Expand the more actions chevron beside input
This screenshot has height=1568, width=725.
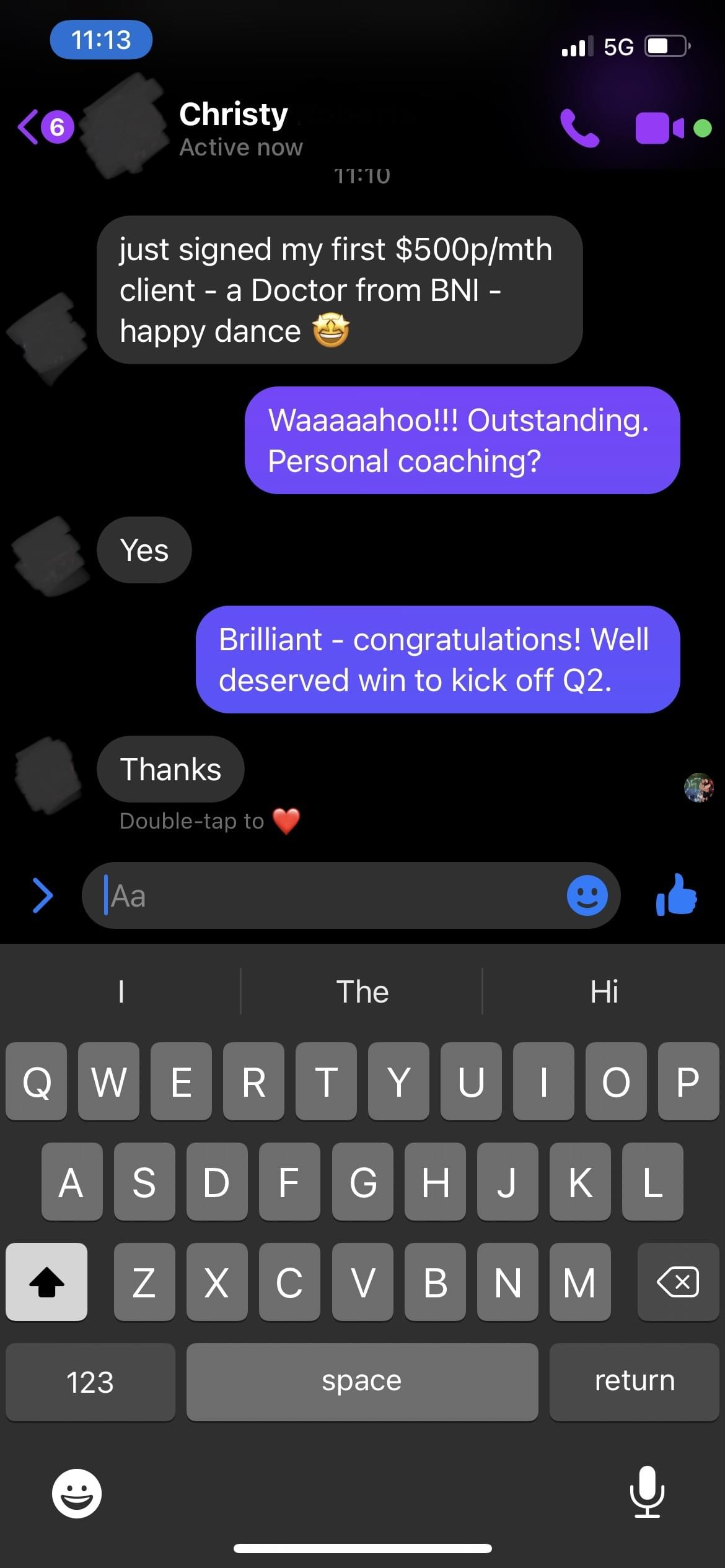42,895
